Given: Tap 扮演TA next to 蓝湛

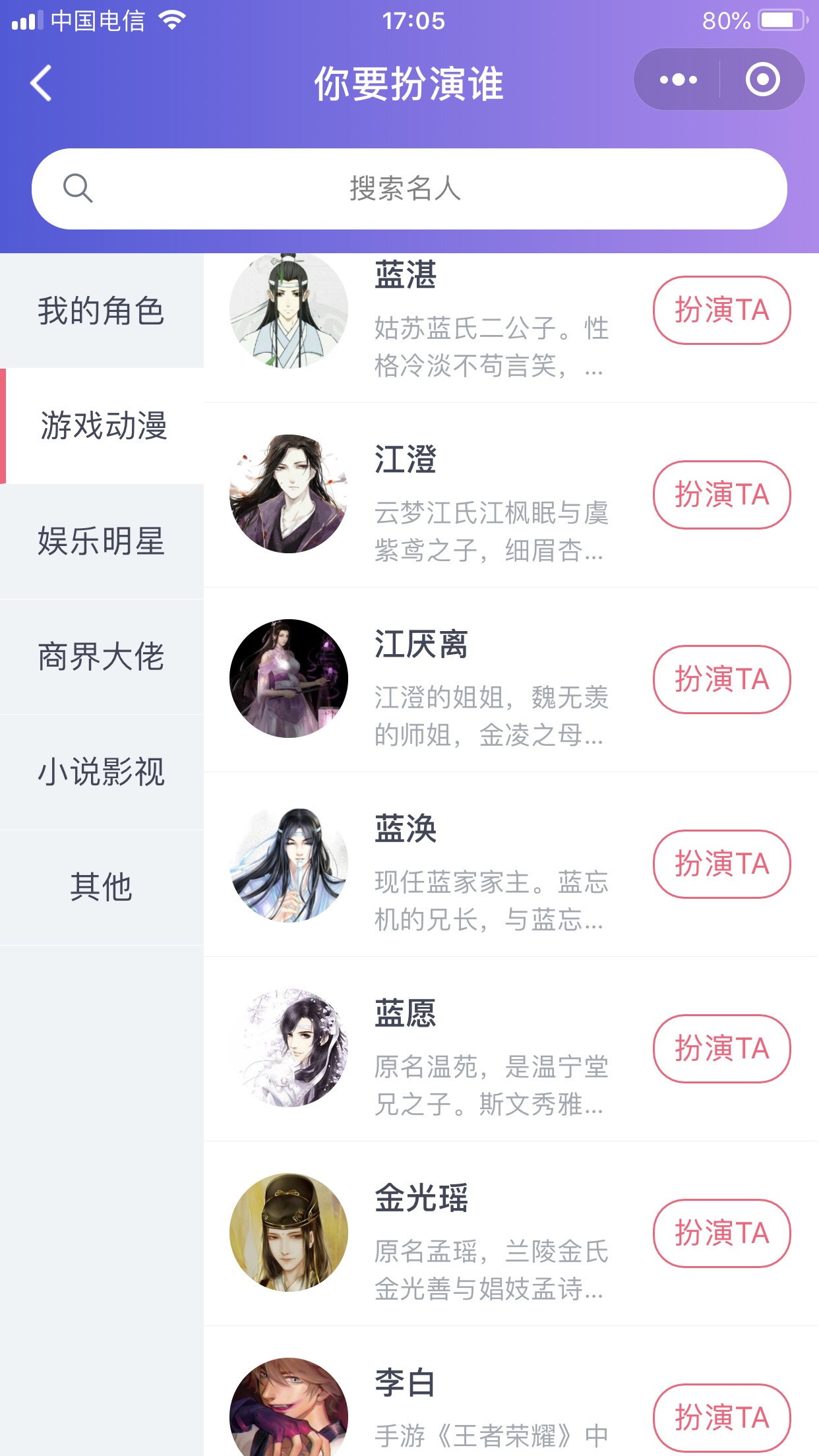Looking at the screenshot, I should (x=722, y=310).
